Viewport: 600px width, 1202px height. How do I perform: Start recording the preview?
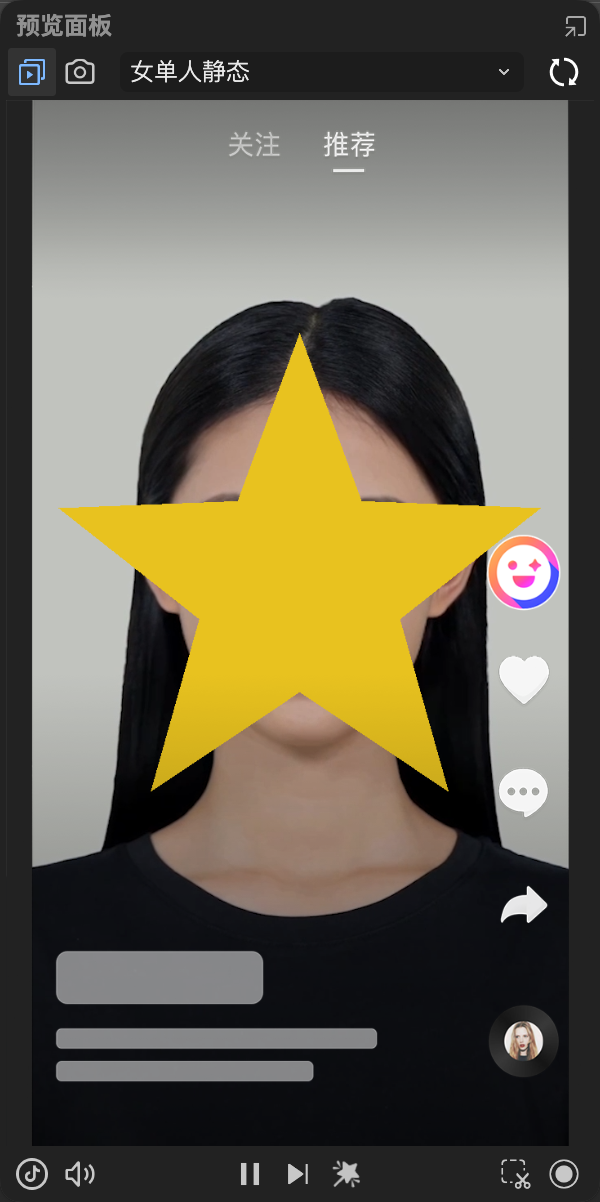tap(564, 1173)
